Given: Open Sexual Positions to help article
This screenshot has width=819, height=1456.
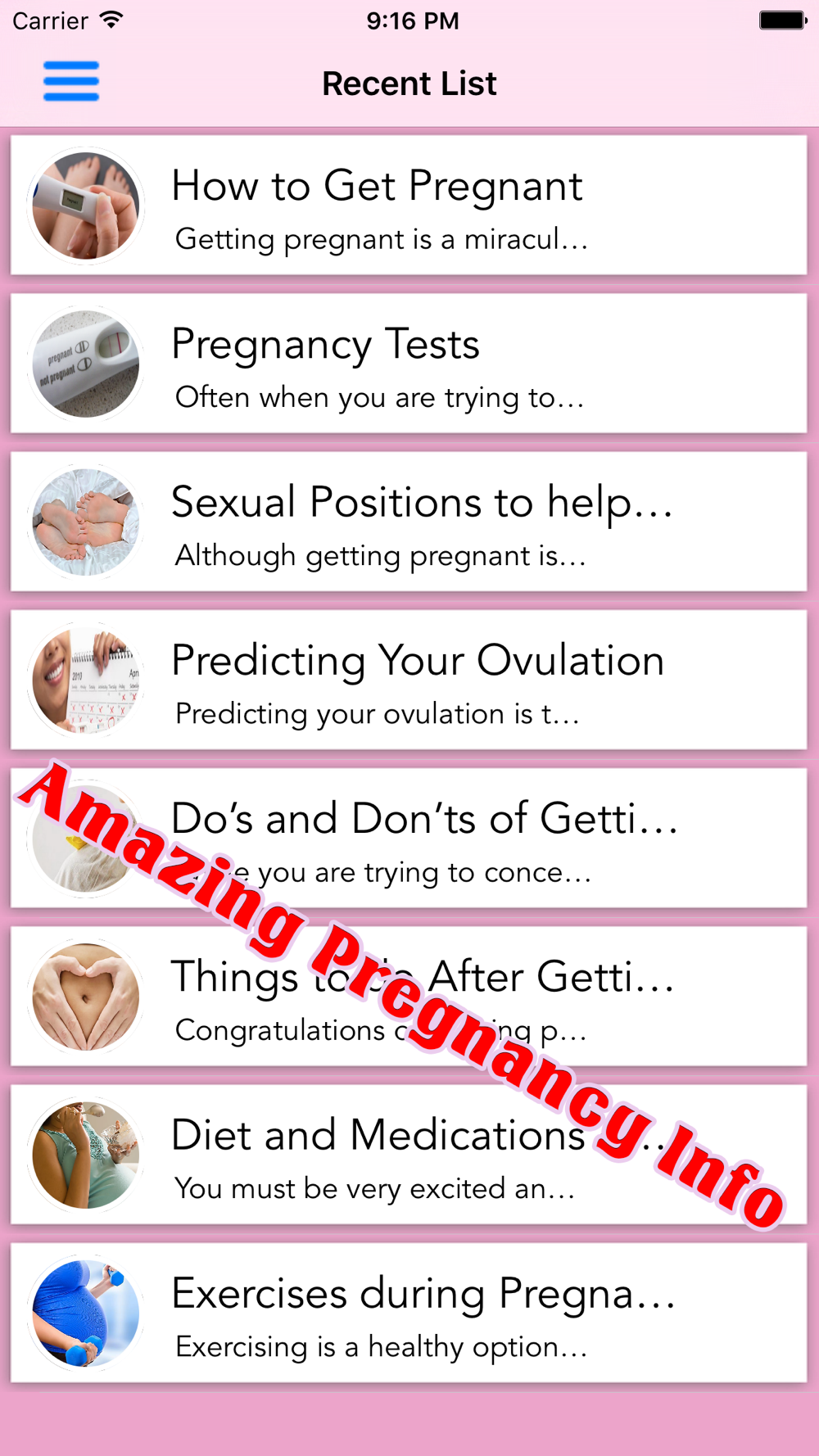Looking at the screenshot, I should (x=408, y=522).
